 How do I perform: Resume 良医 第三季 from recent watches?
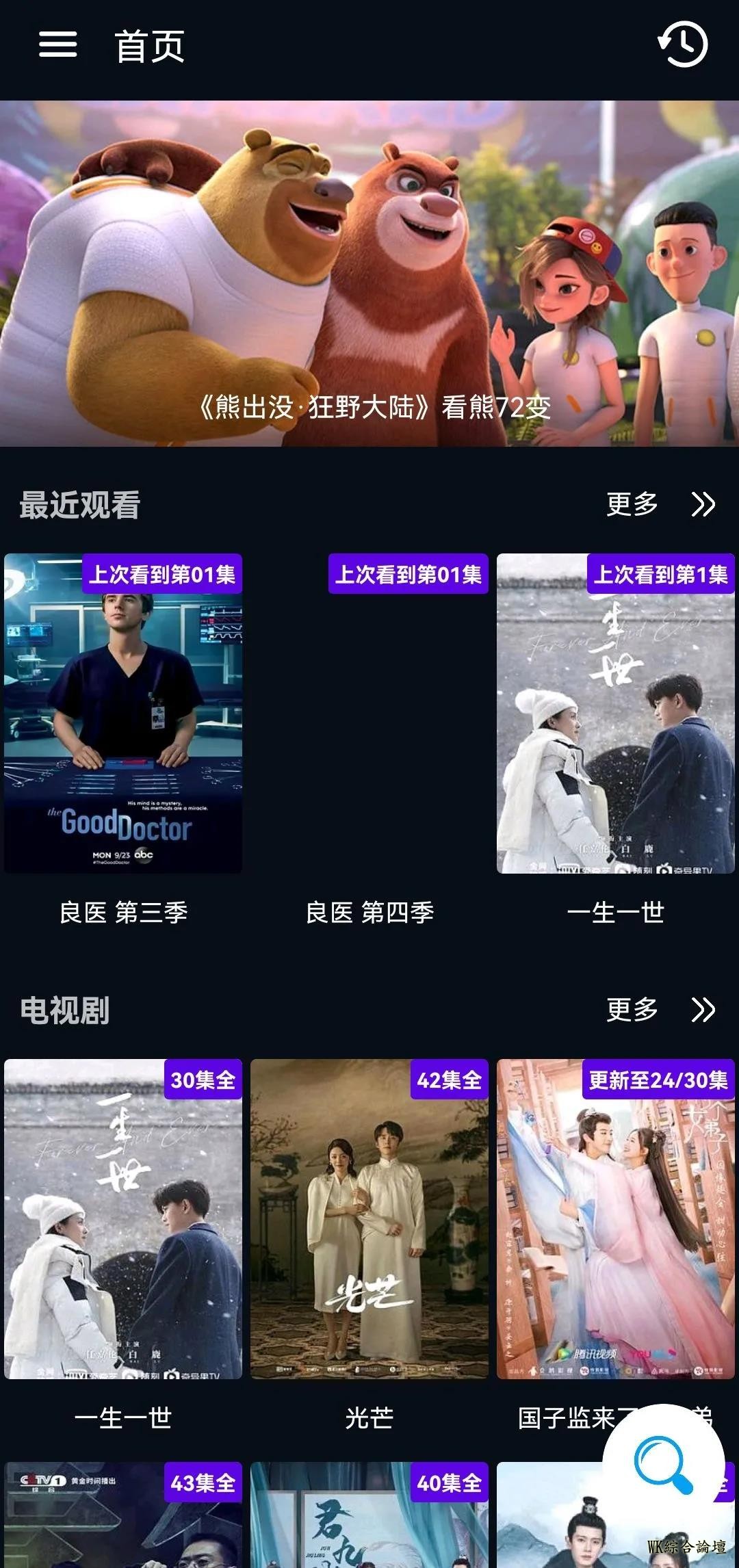point(123,715)
